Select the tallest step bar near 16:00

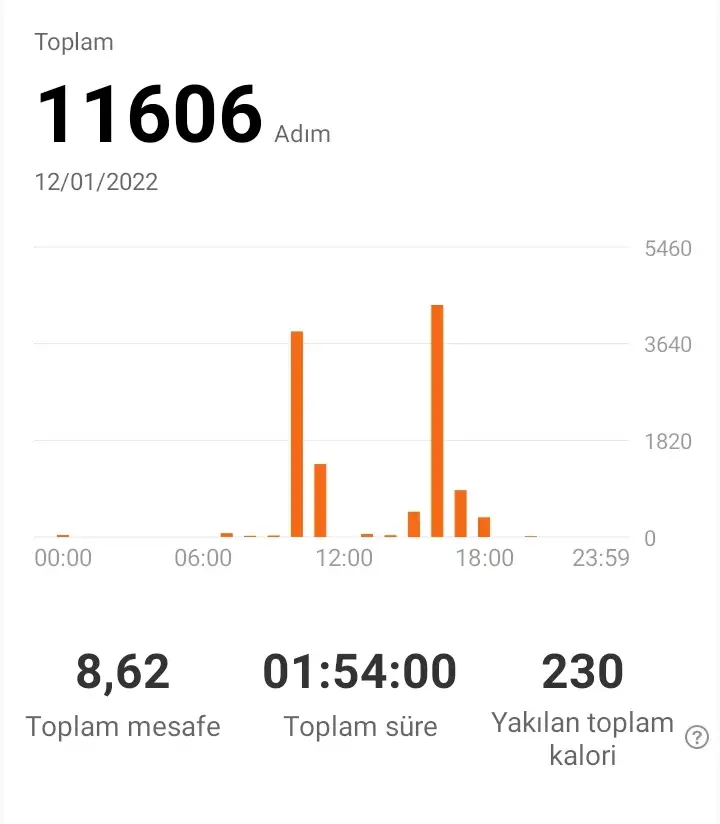437,420
